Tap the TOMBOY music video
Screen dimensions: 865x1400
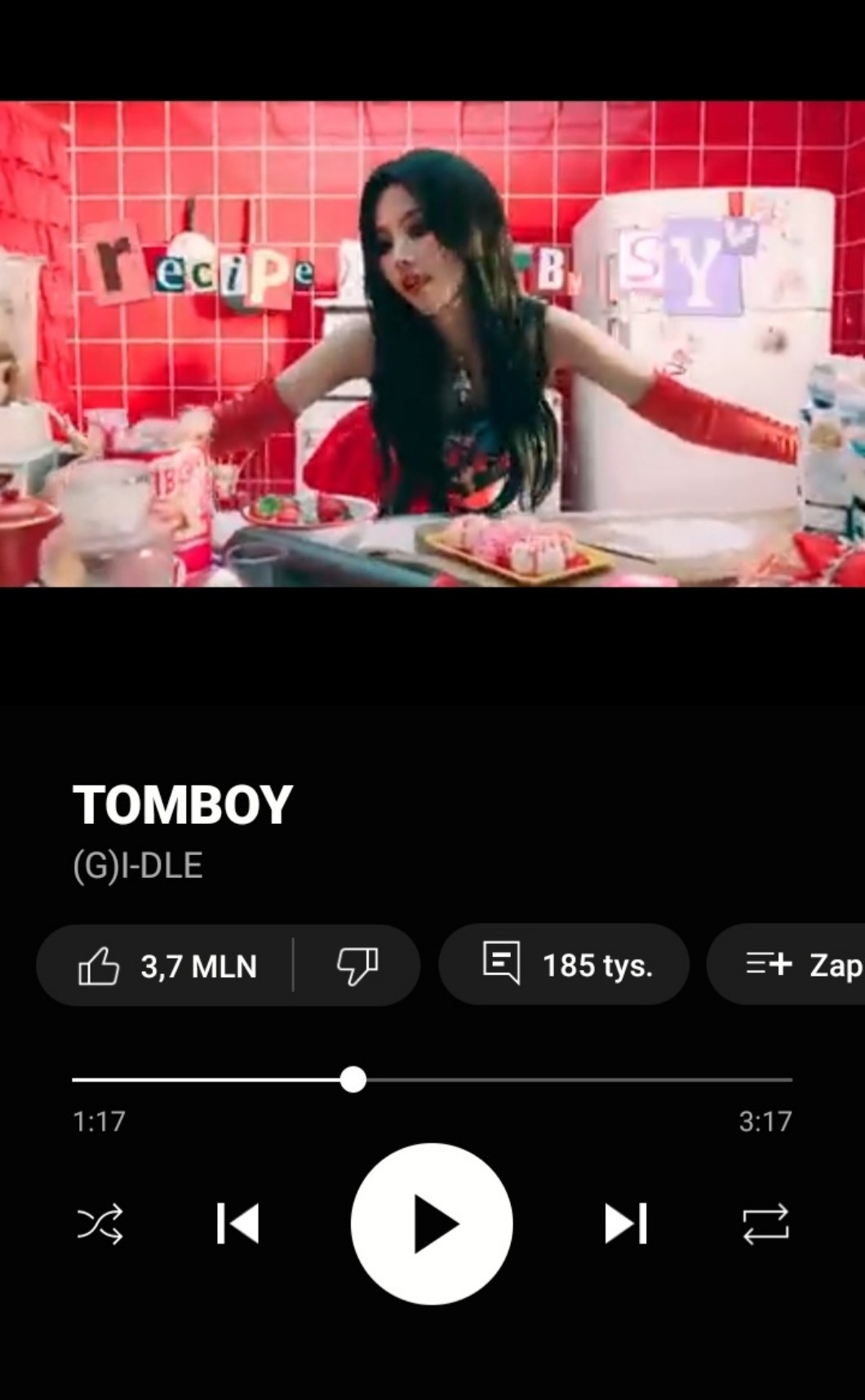(x=432, y=343)
